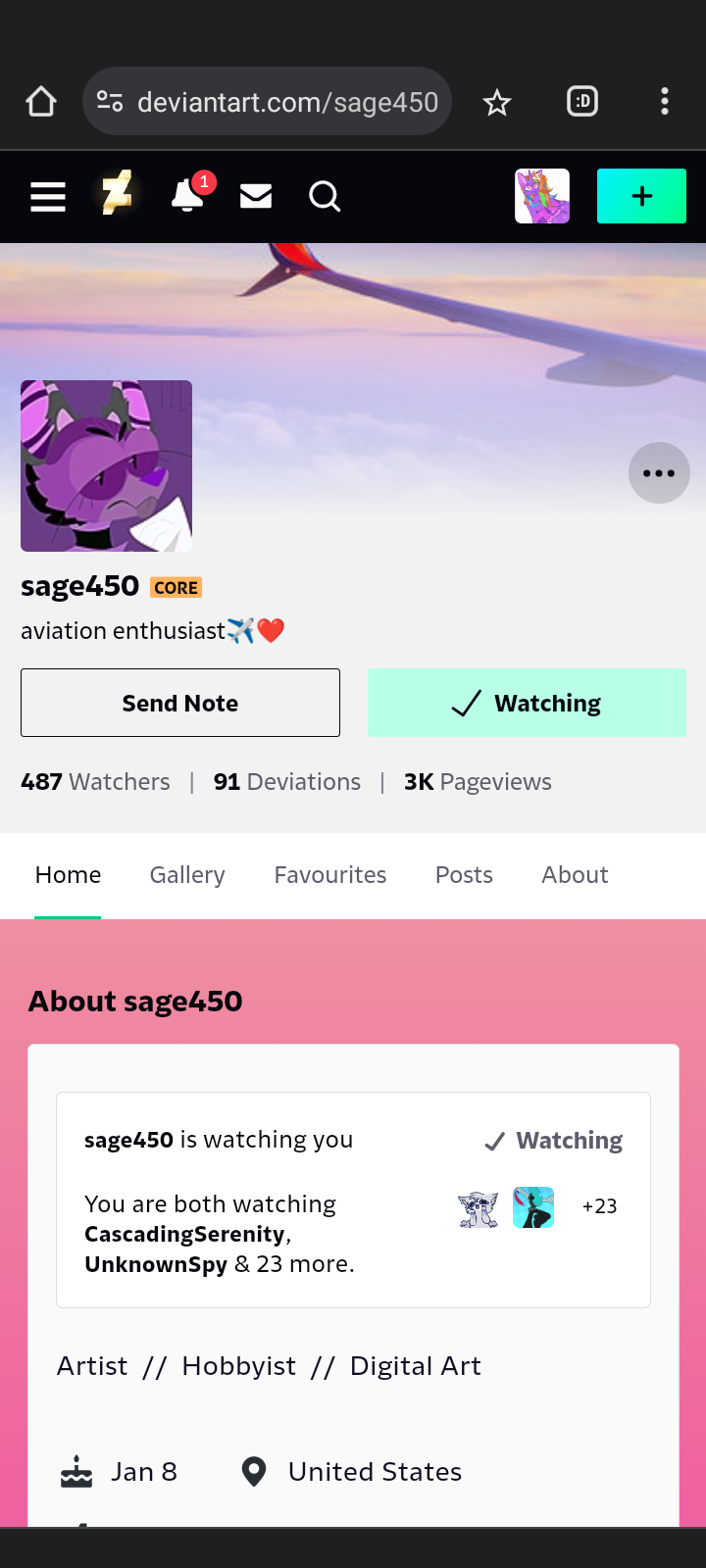
Task: Show the +23 mutual watched users
Action: tap(599, 1206)
